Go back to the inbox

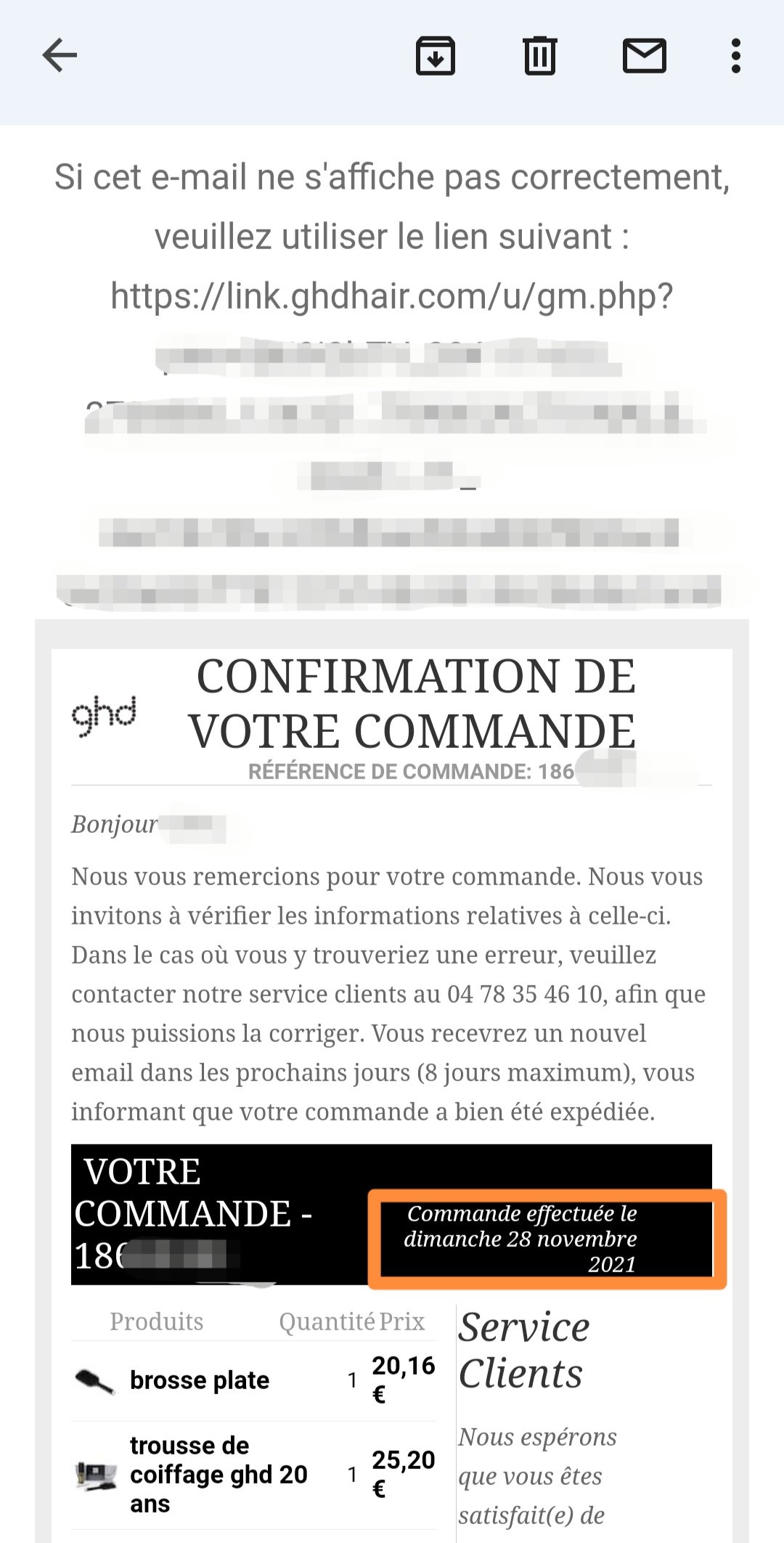click(x=60, y=56)
